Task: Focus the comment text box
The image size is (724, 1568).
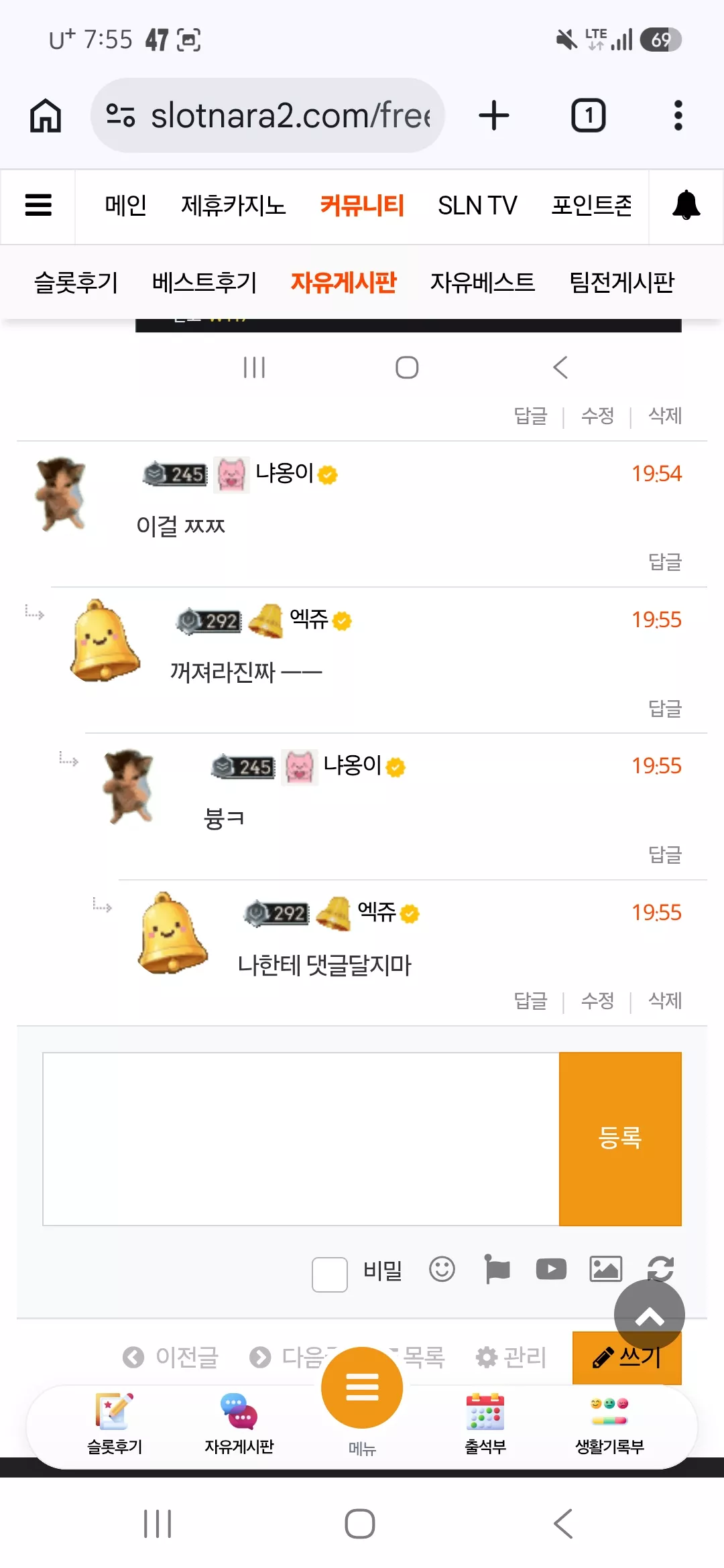Action: pyautogui.click(x=301, y=1138)
